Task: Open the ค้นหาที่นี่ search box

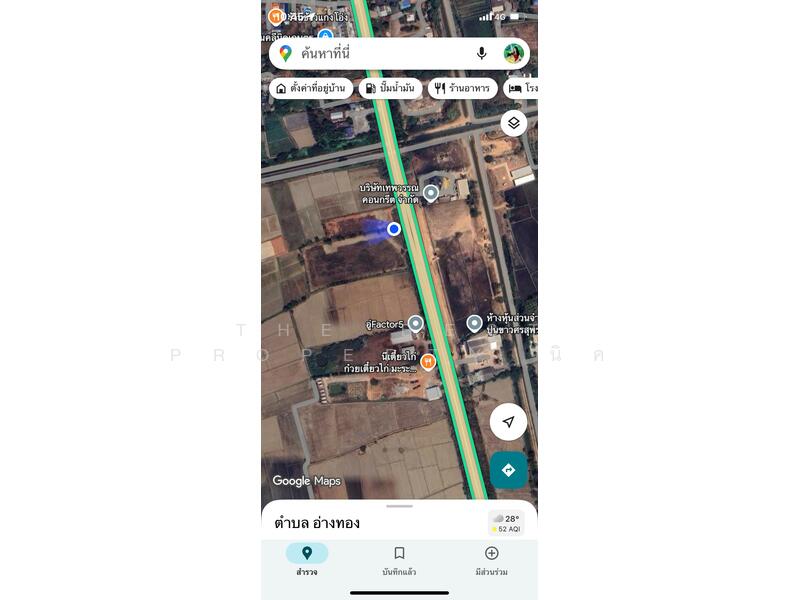Action: pos(380,54)
